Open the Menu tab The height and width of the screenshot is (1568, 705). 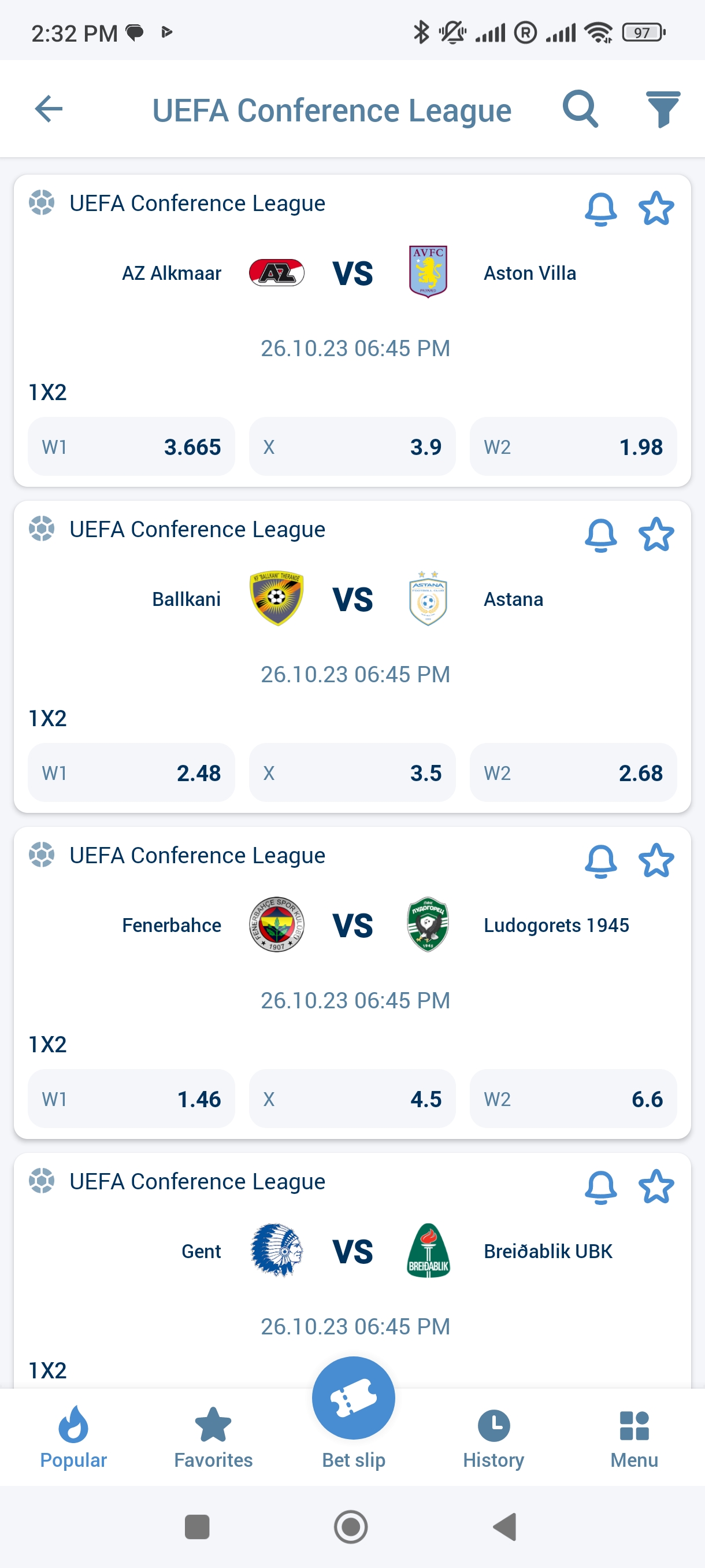634,1438
